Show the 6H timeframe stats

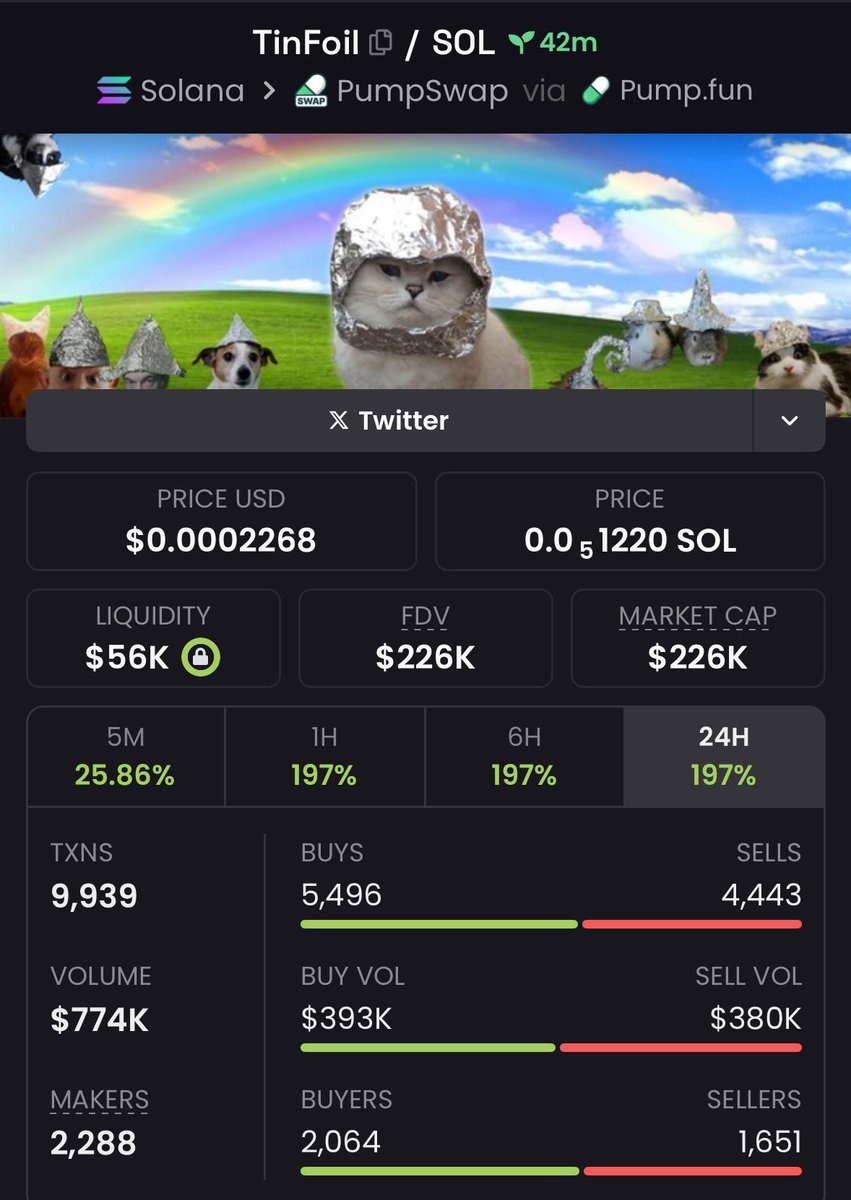pos(524,756)
